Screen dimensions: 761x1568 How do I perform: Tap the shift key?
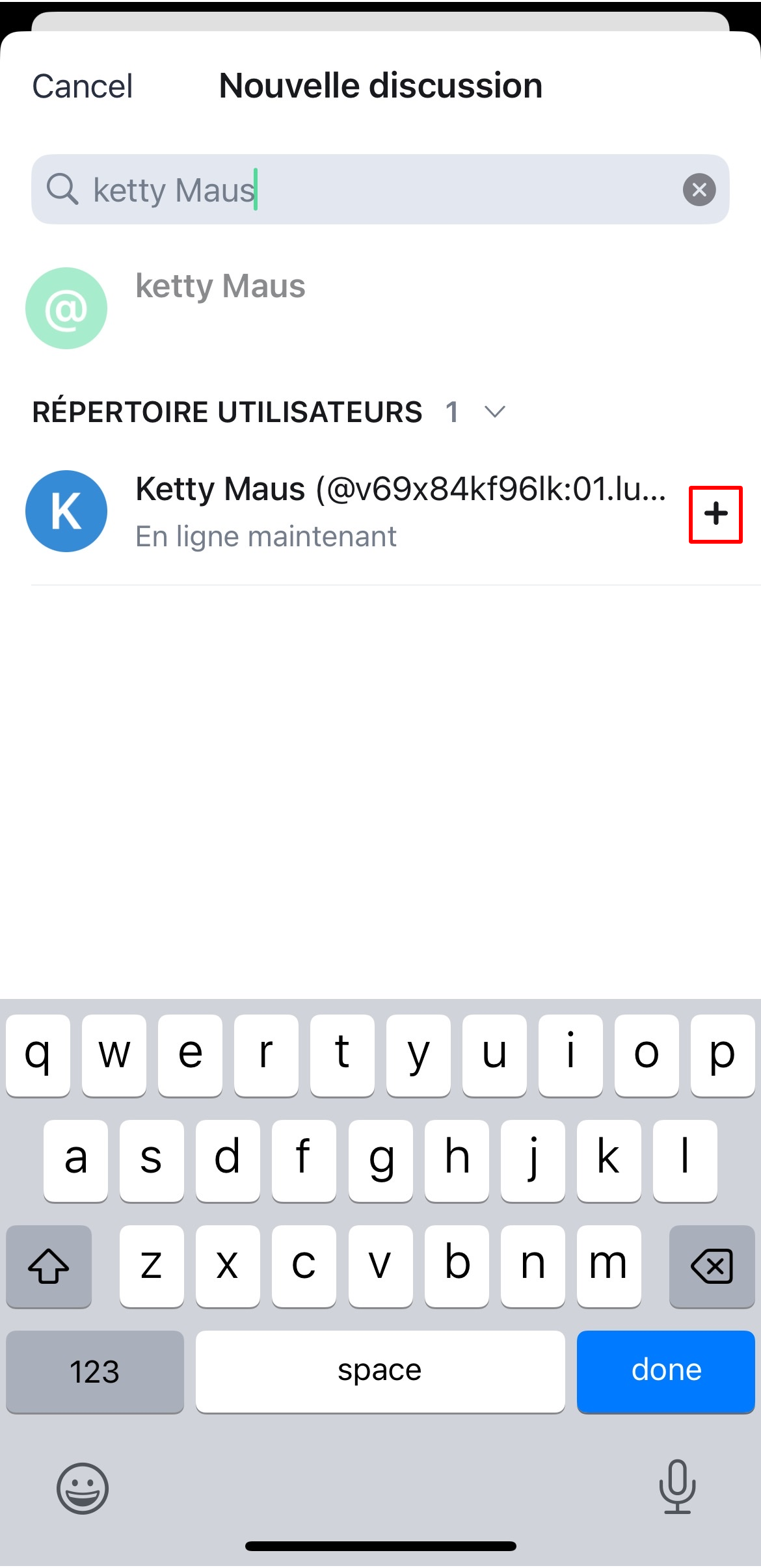(x=49, y=1266)
